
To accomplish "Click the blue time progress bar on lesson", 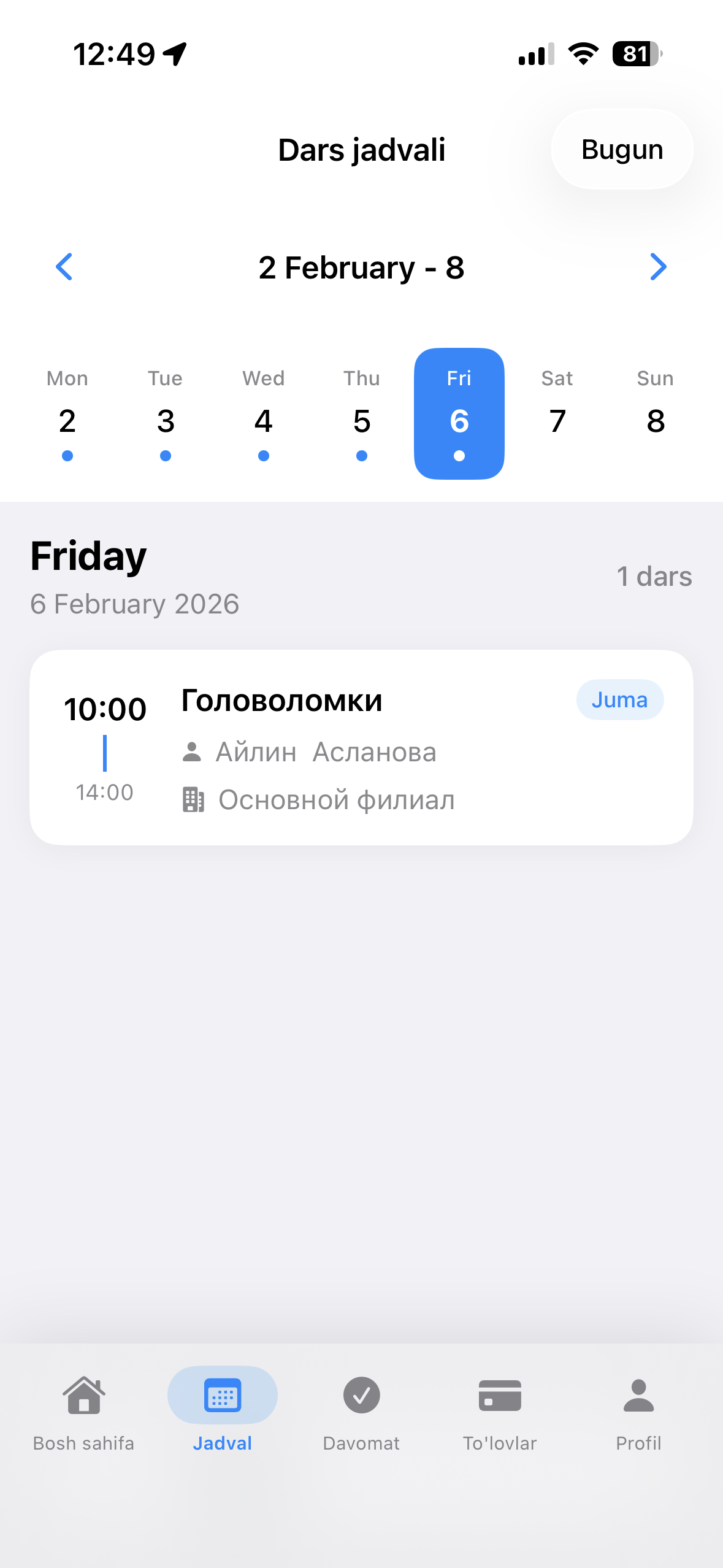I will tap(105, 753).
